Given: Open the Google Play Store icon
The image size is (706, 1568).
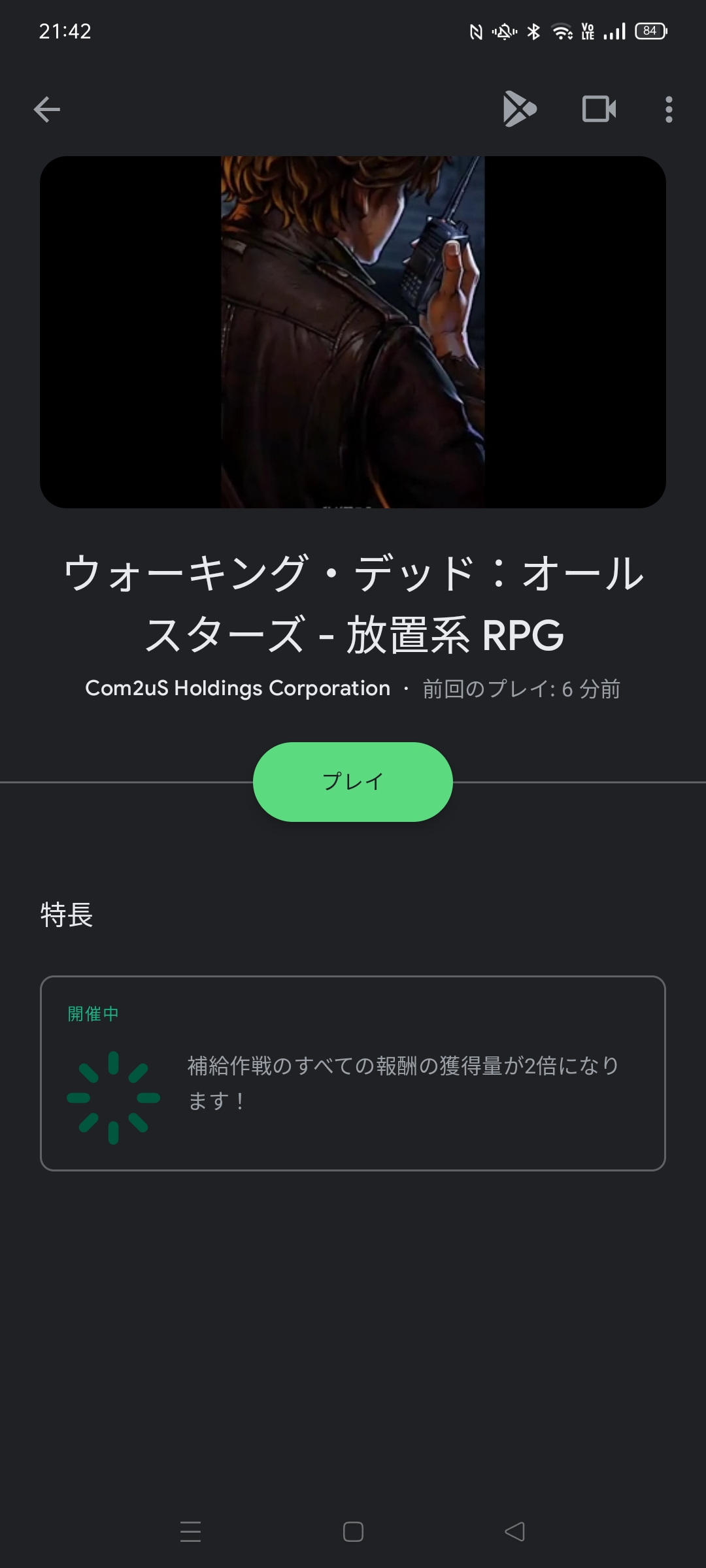Looking at the screenshot, I should [x=520, y=109].
